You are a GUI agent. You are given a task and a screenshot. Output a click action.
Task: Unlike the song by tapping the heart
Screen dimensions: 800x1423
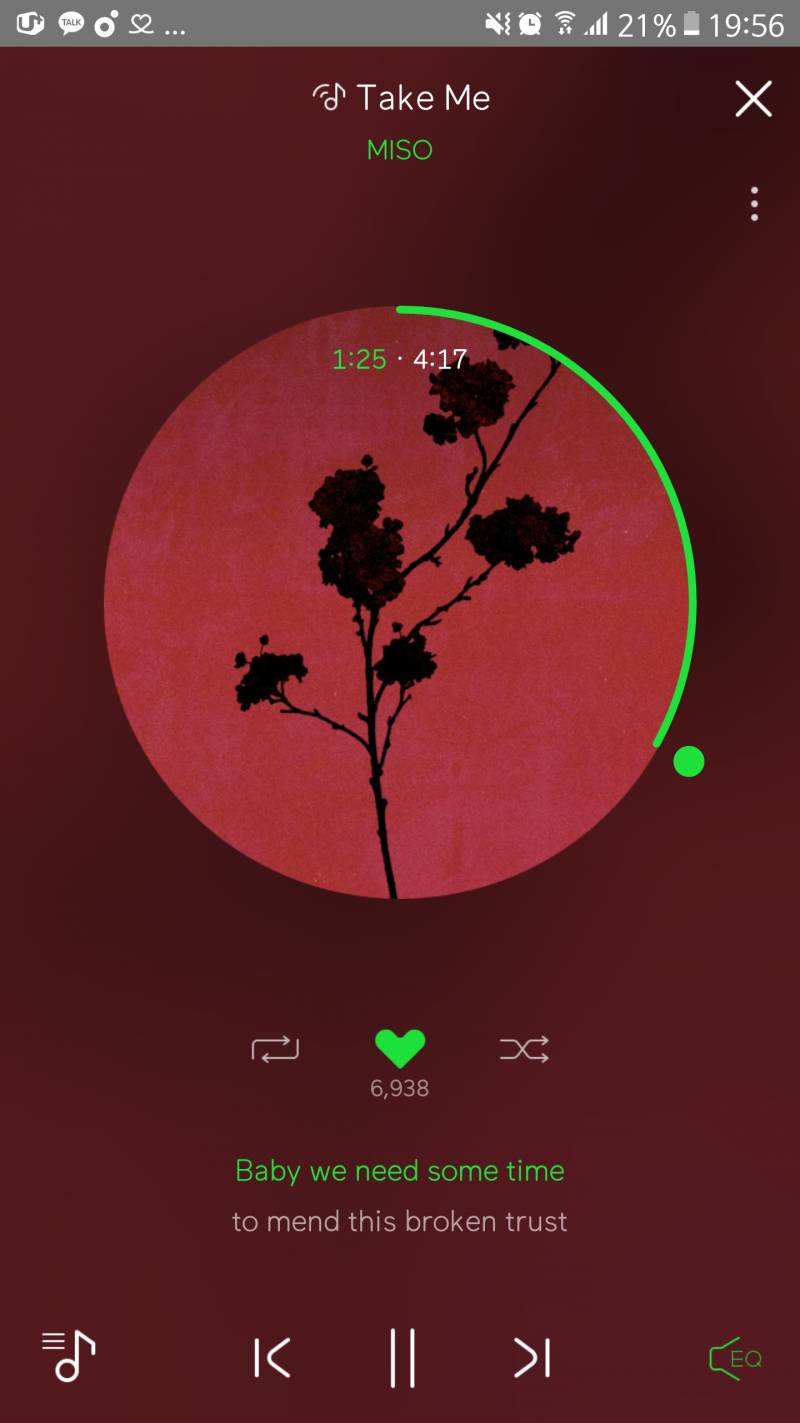coord(399,1048)
